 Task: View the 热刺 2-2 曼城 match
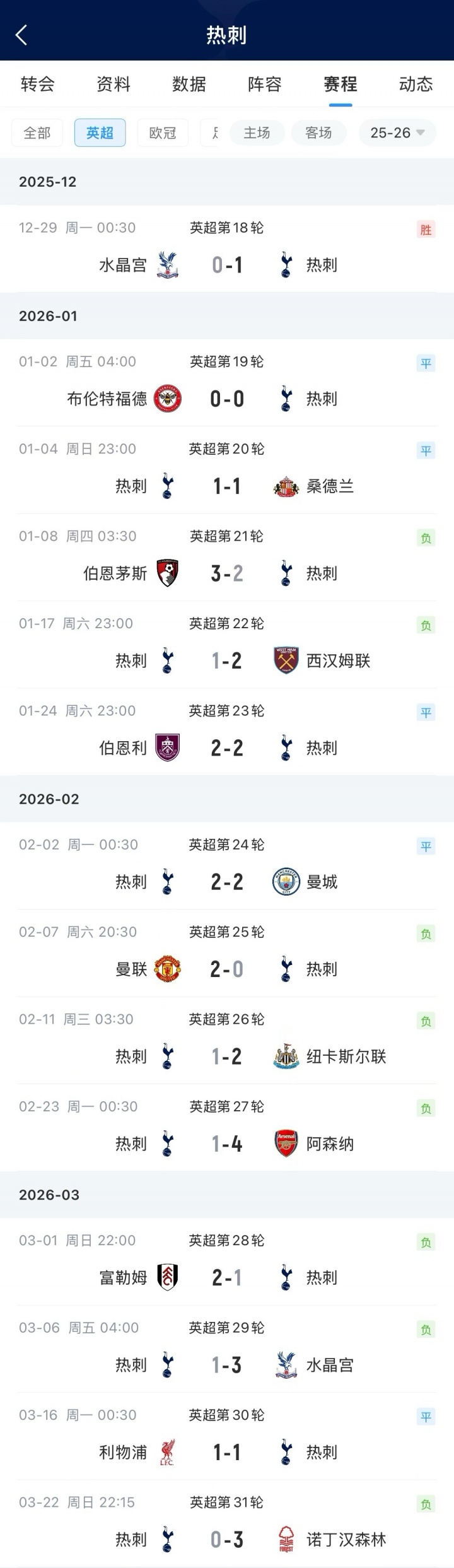(227, 881)
